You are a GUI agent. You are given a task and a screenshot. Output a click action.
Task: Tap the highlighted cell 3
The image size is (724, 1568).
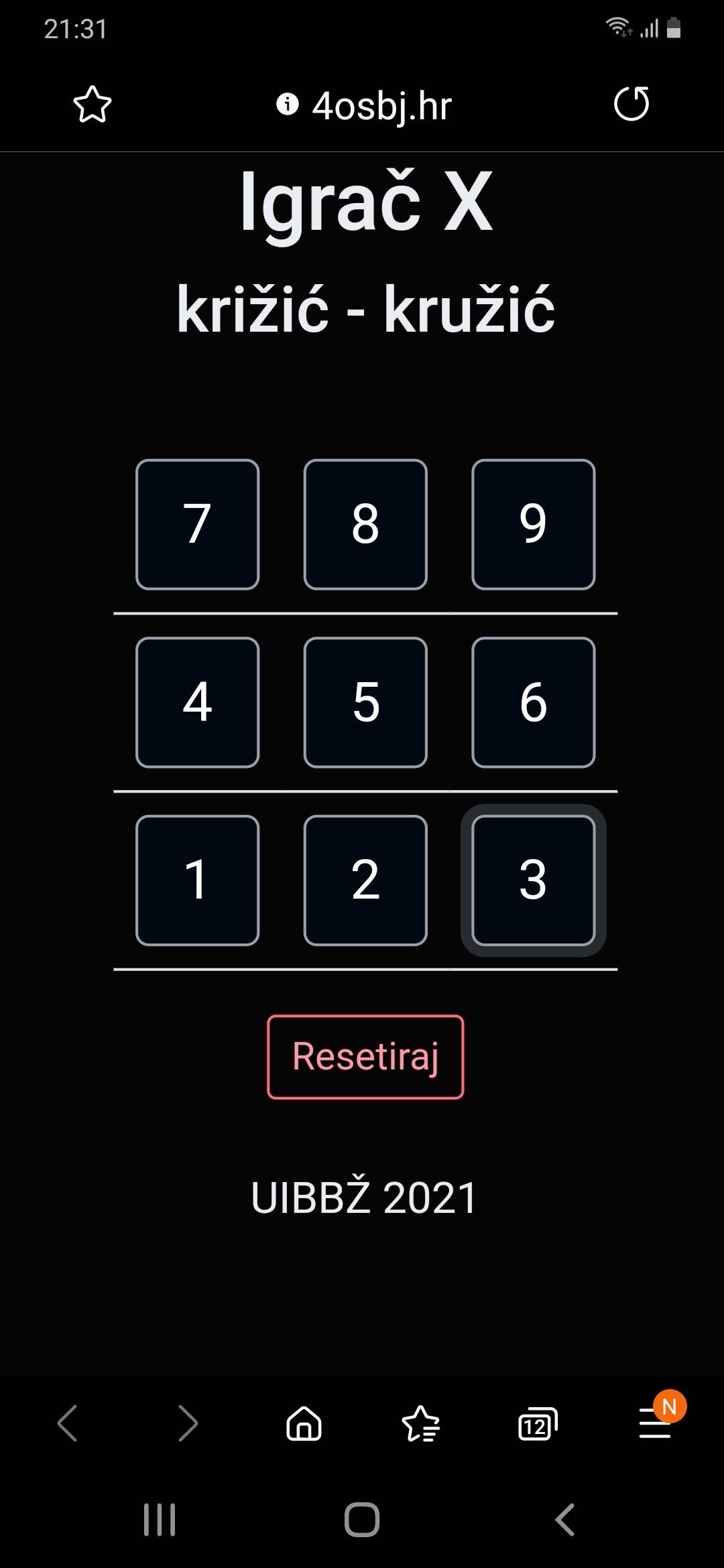[x=534, y=880]
